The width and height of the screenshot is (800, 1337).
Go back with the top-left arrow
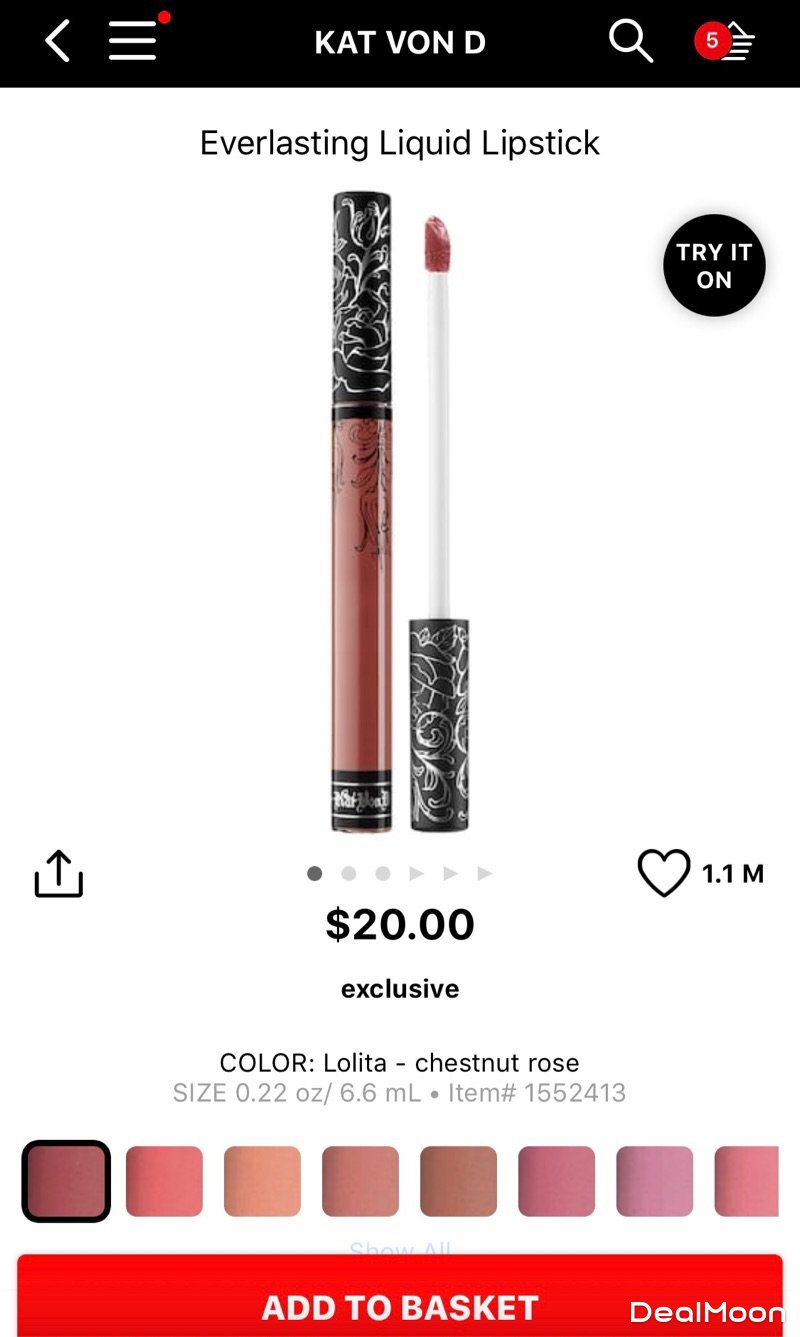coord(58,42)
